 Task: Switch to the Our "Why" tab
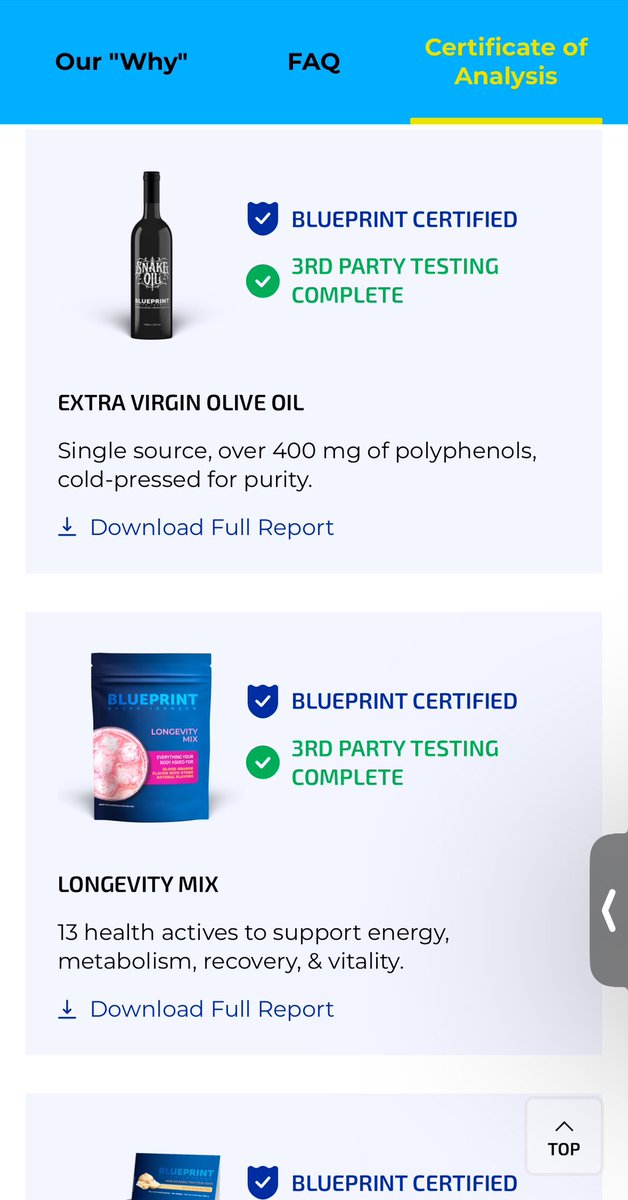click(121, 62)
